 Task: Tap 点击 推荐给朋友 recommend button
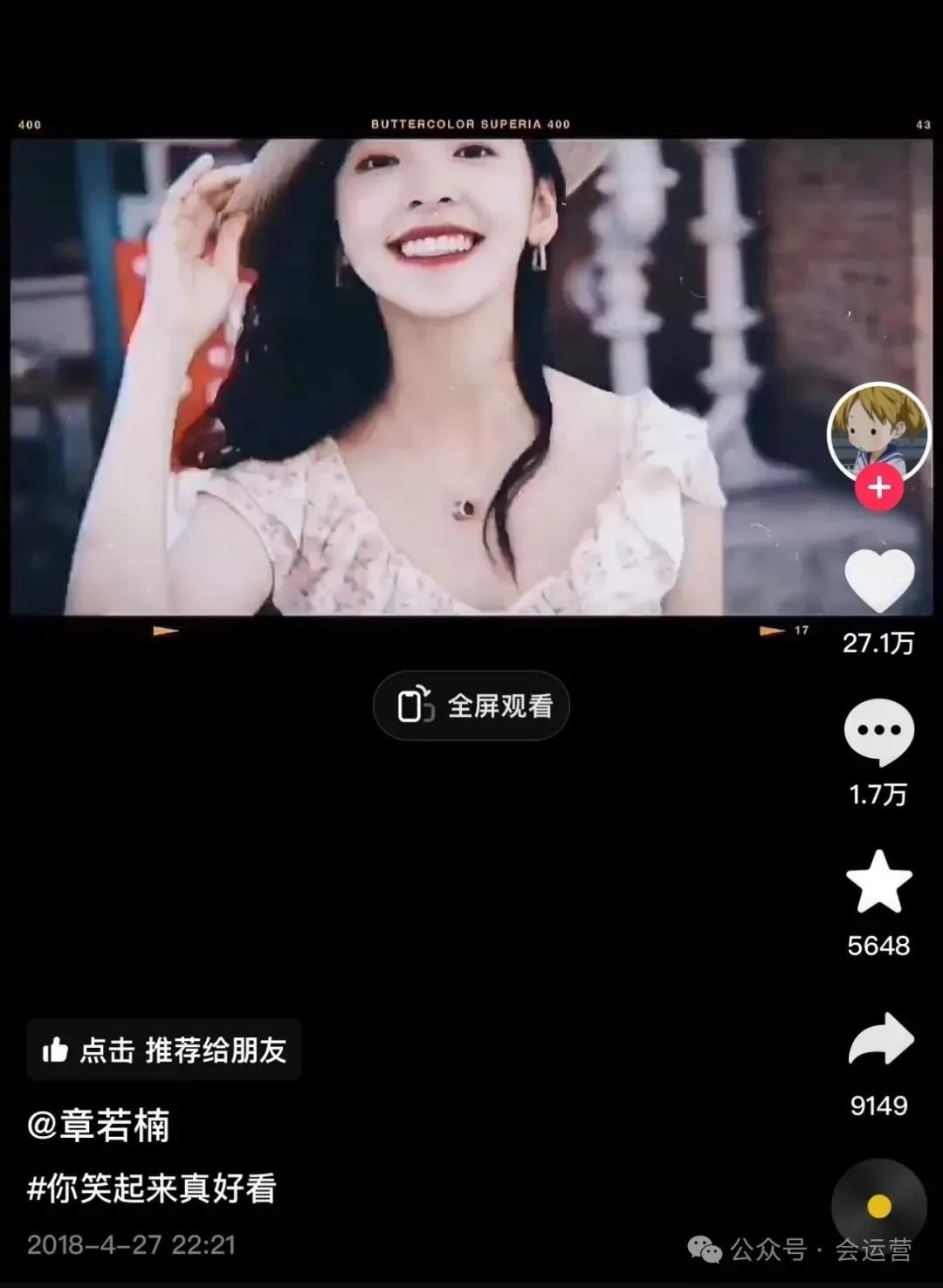(x=164, y=1050)
